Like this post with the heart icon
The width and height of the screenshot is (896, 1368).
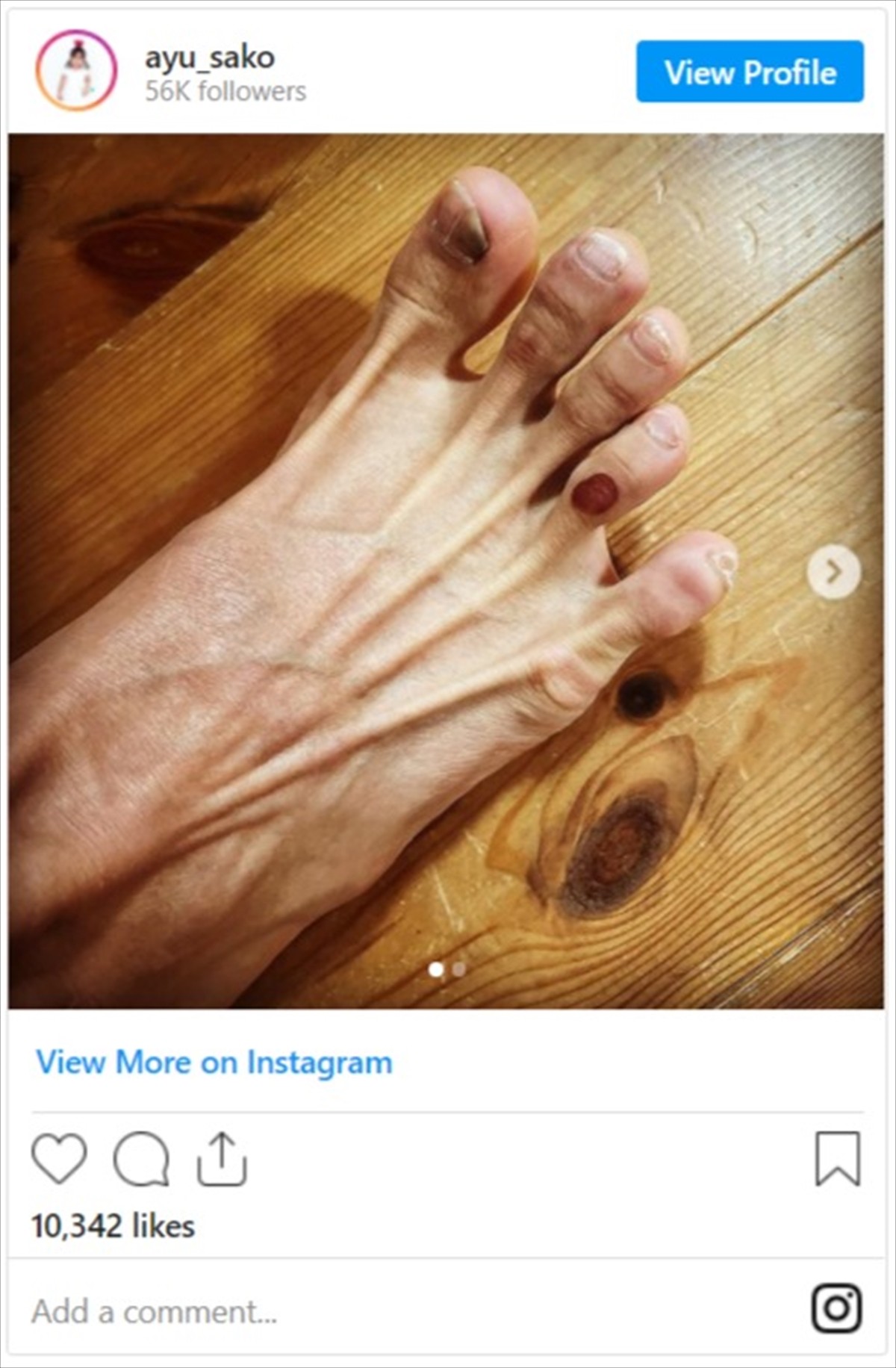click(59, 1159)
